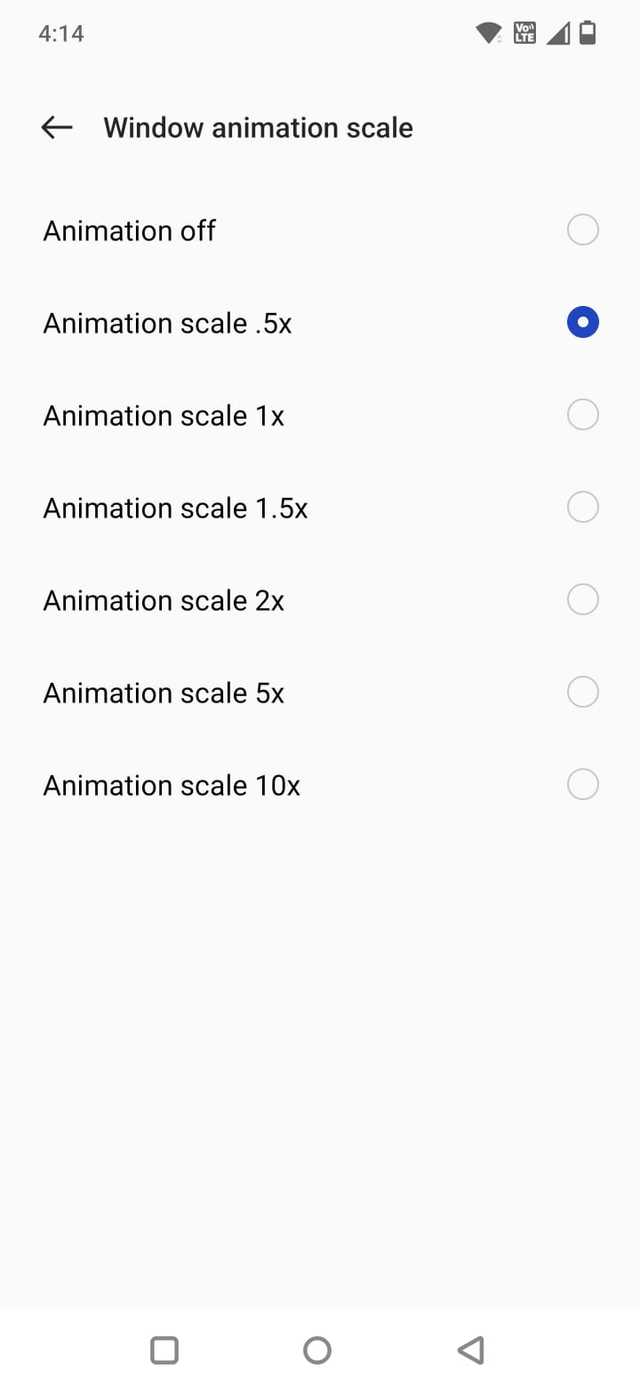This screenshot has height=1387, width=640.
Task: Choose Animation scale 5x
Action: (582, 692)
